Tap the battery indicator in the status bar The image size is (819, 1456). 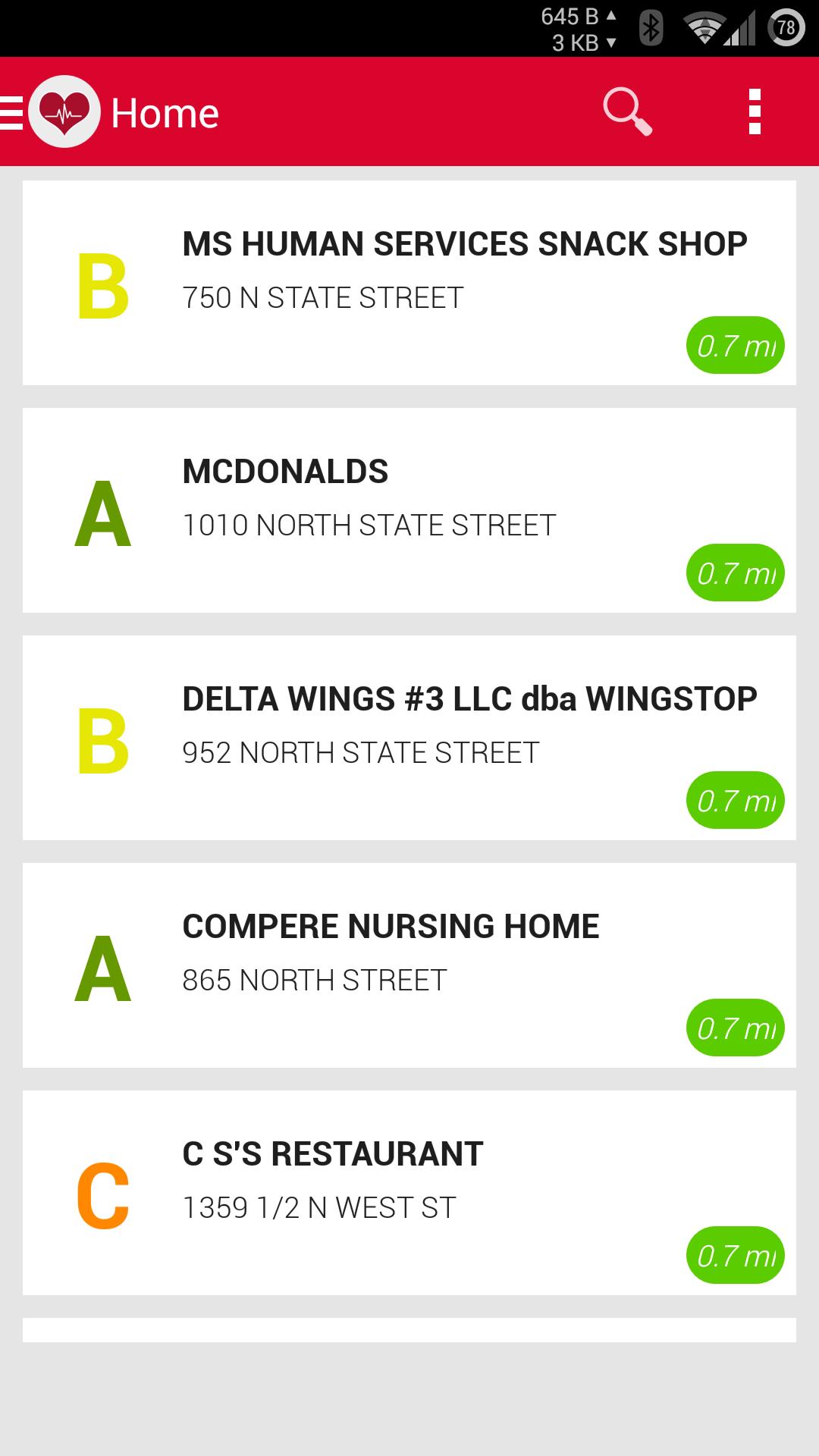787,25
